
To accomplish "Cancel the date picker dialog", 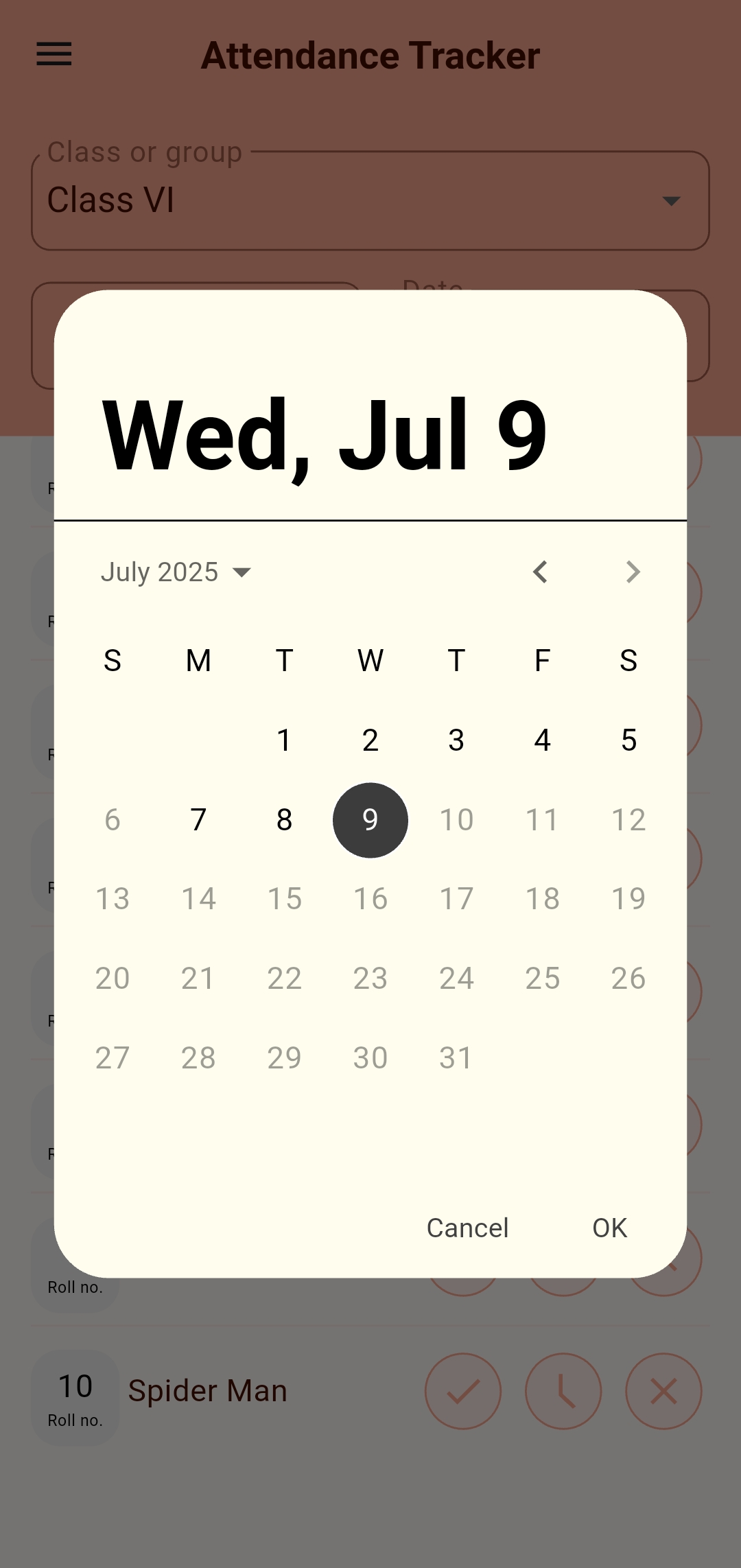I will point(467,1228).
